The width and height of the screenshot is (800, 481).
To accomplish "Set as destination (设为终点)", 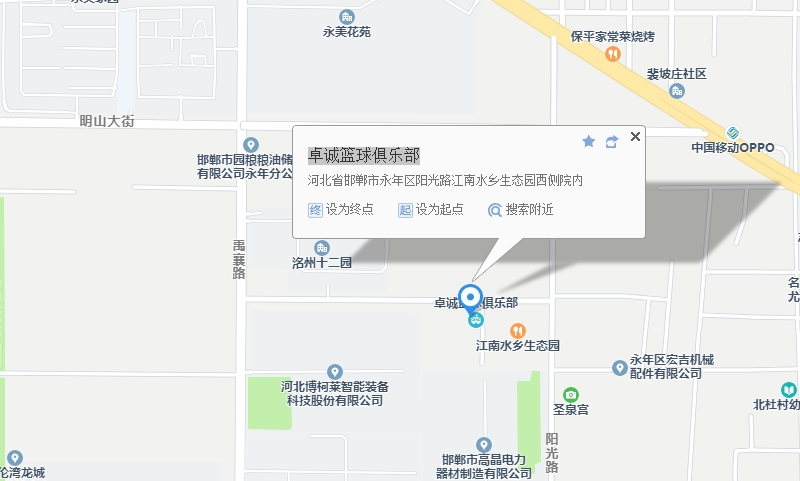I will 341,210.
